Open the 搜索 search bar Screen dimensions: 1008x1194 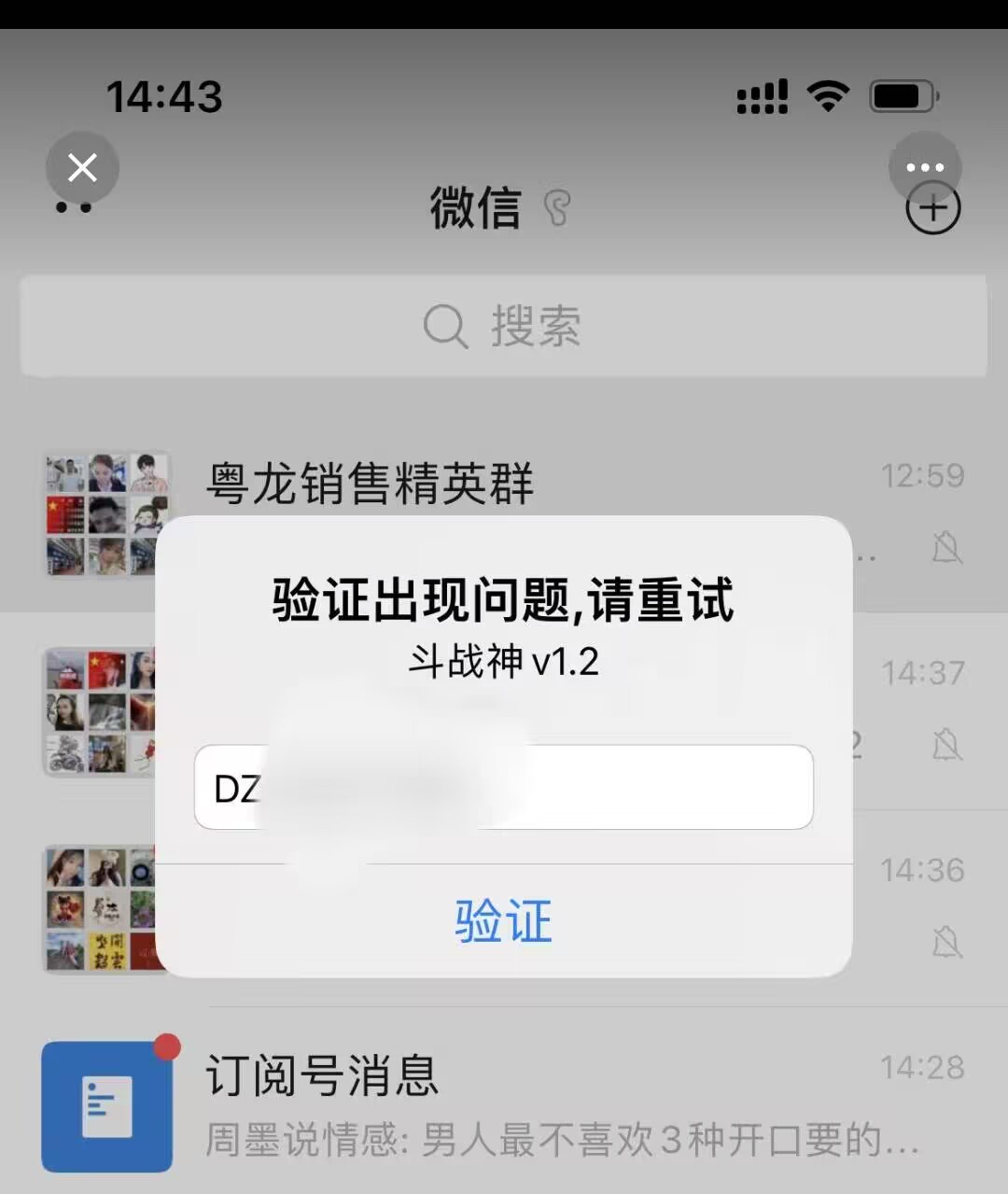coord(503,326)
